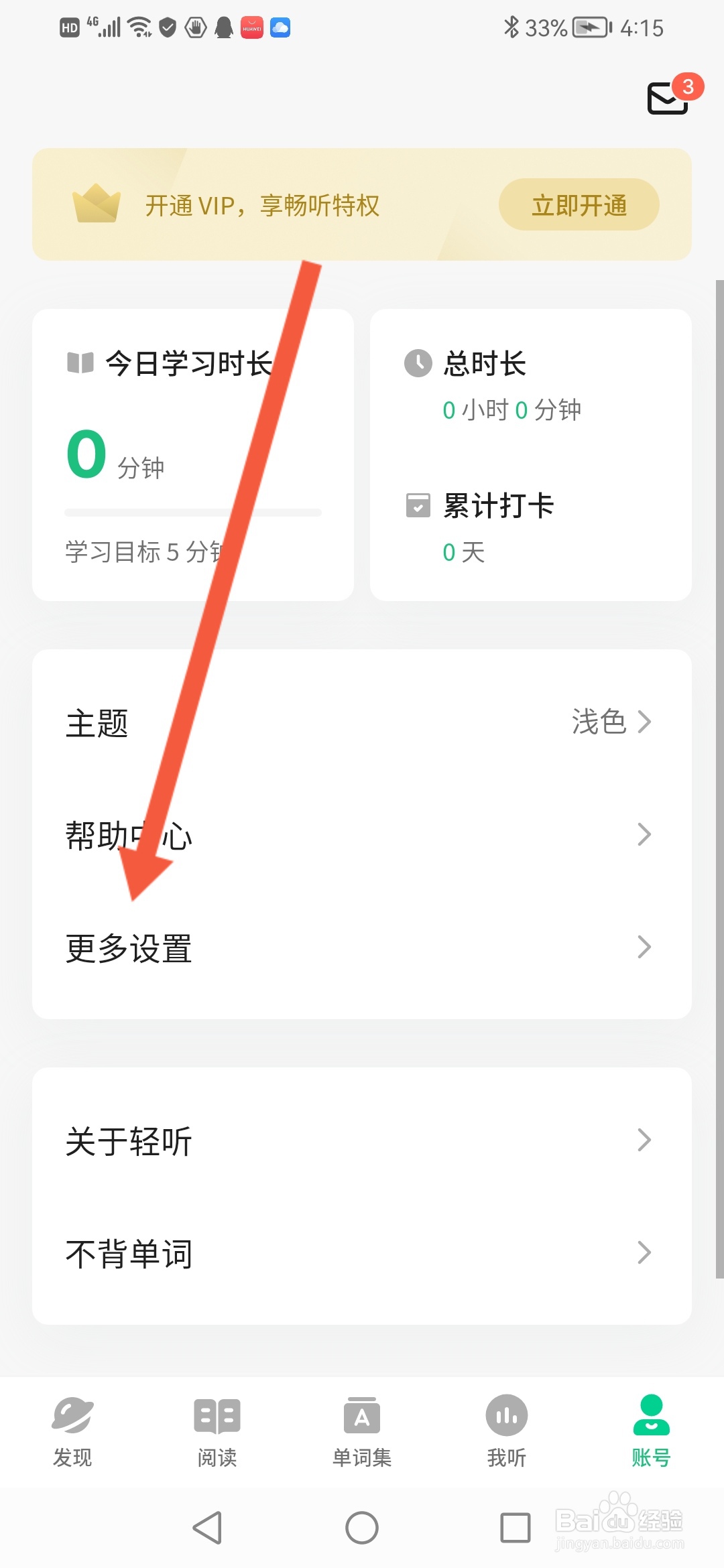This screenshot has width=724, height=1568.
Task: Tap the study goal progress bar
Action: (193, 513)
